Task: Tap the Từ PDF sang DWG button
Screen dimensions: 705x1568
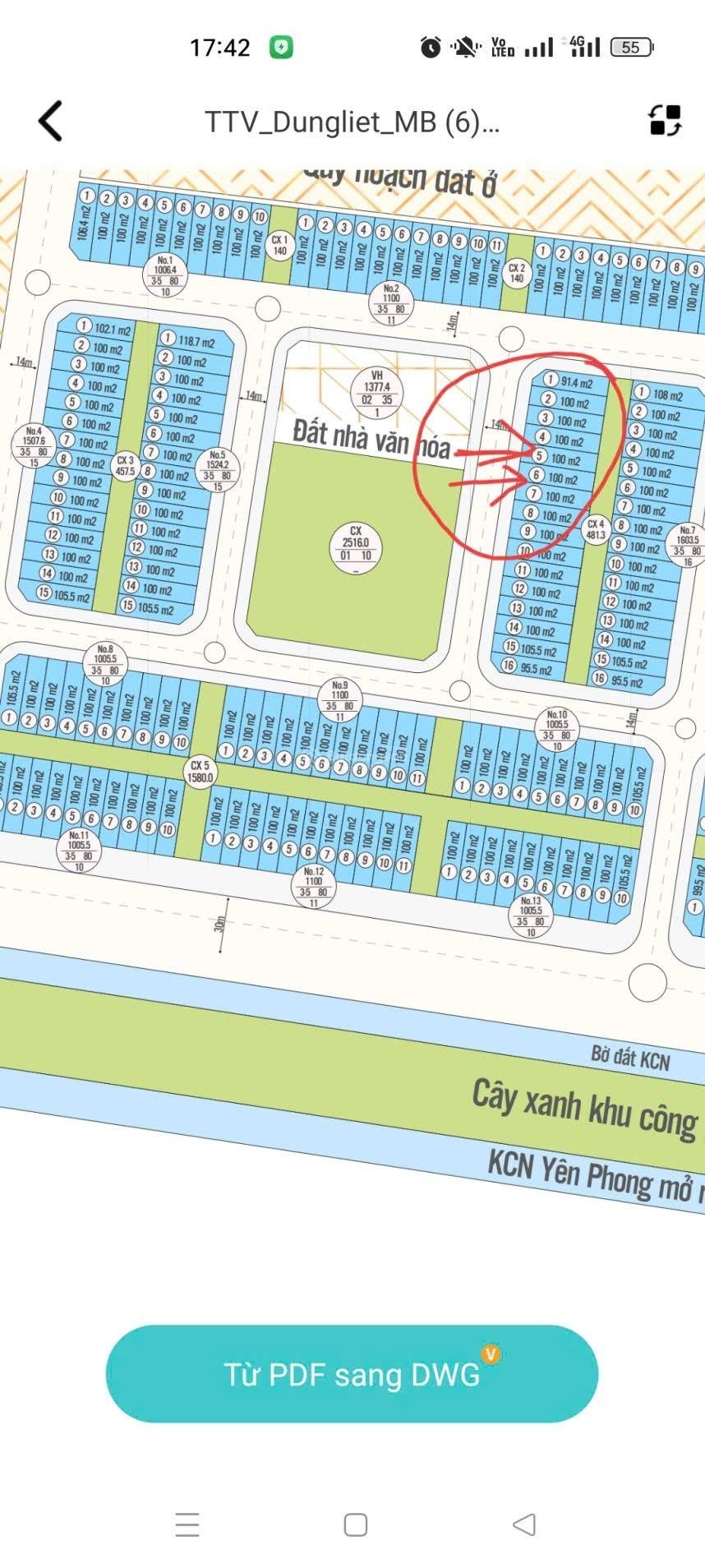Action: coord(352,1374)
